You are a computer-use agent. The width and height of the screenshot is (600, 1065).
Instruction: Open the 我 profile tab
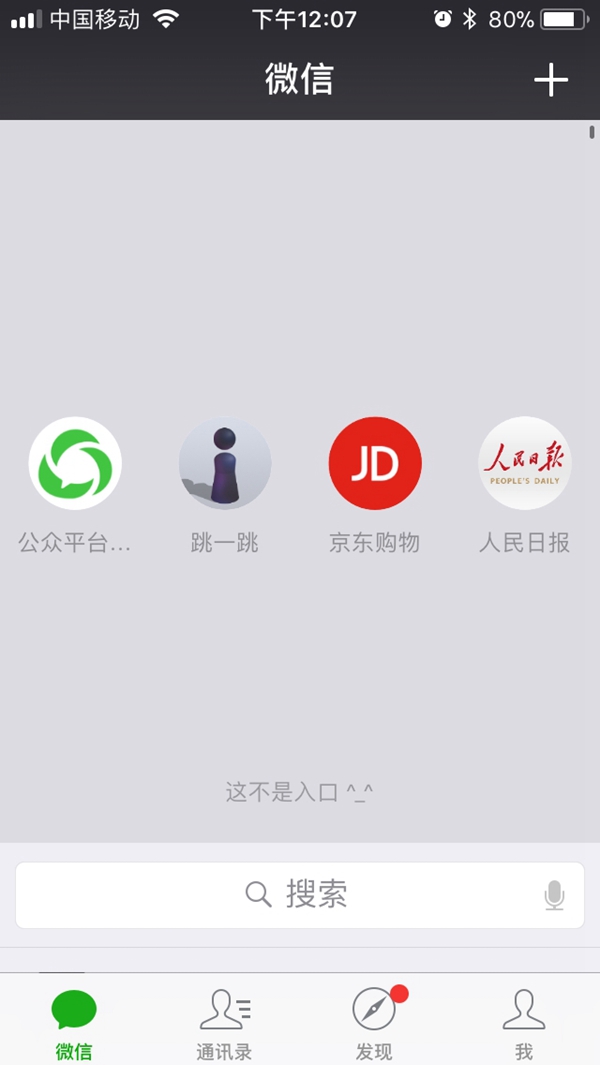coord(524,1022)
